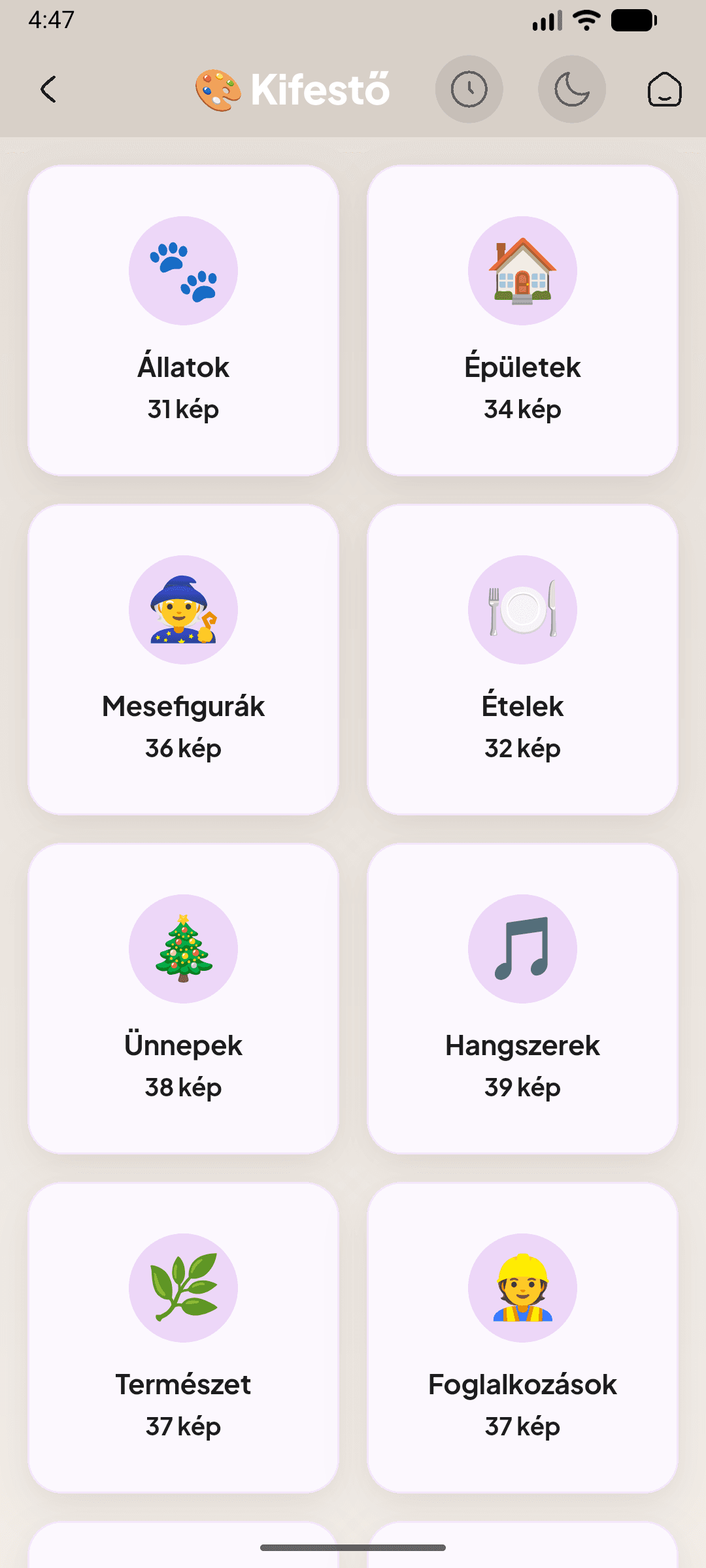
Task: Select the Christmas tree Ünnepek icon
Action: coord(183,949)
